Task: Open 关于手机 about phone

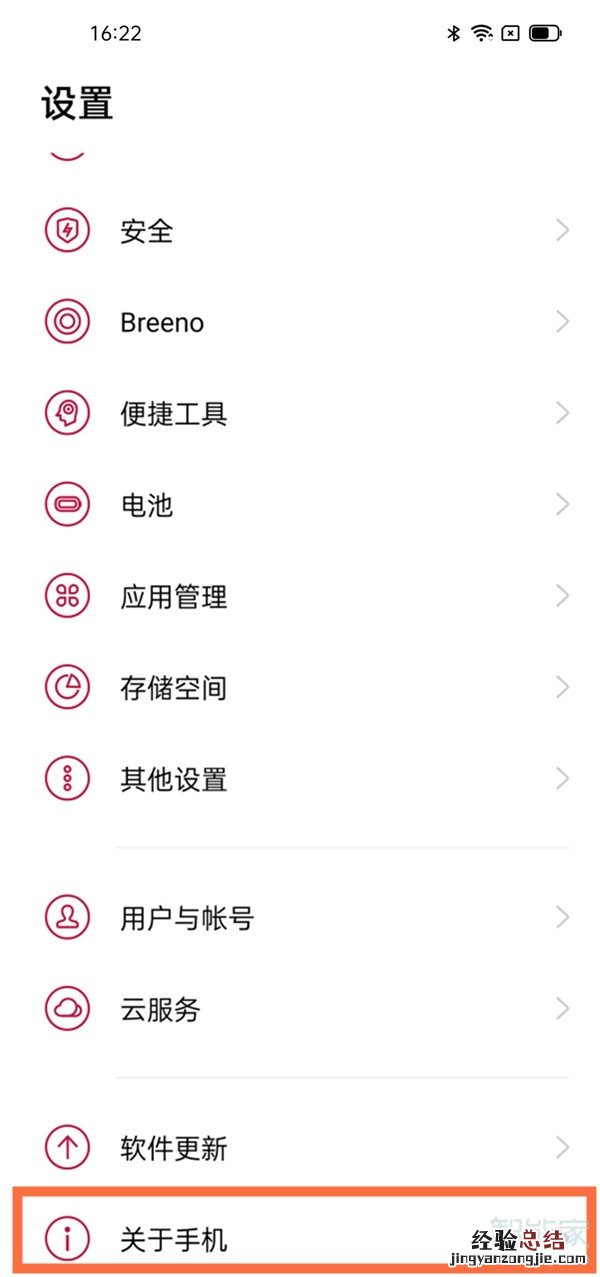Action: (x=174, y=1240)
